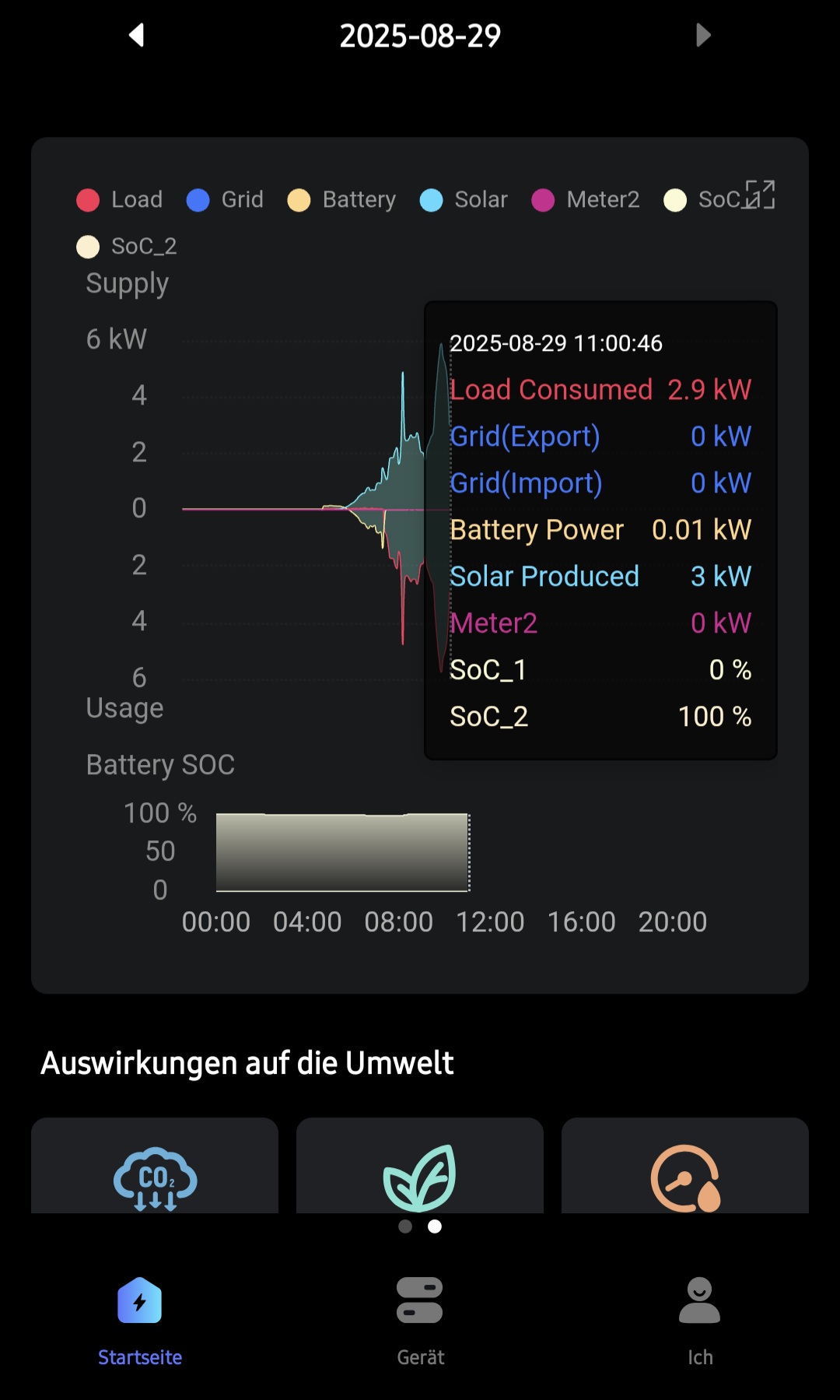Open the green leaf environment card
The height and width of the screenshot is (1400, 840).
point(420,1167)
